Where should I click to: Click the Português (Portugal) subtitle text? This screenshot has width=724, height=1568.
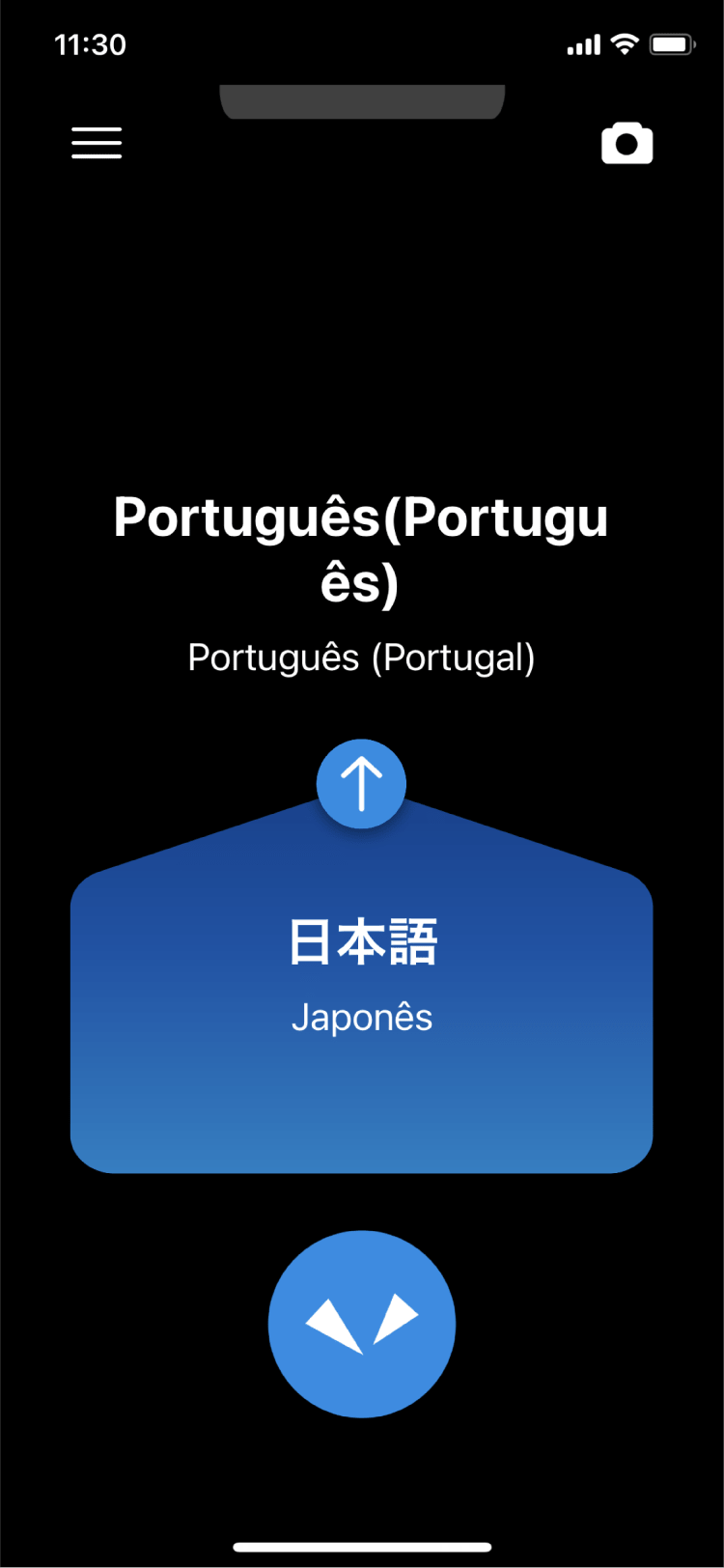361,656
